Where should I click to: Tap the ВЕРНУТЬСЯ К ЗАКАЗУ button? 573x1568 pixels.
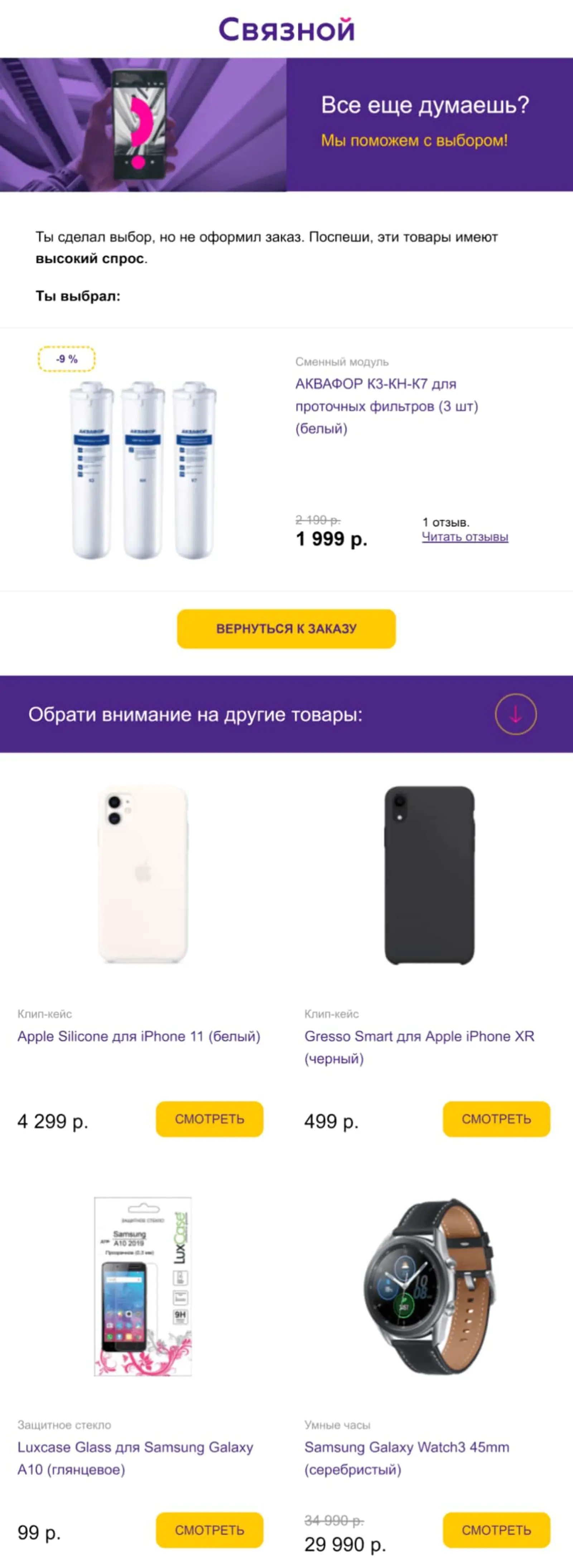[x=286, y=629]
